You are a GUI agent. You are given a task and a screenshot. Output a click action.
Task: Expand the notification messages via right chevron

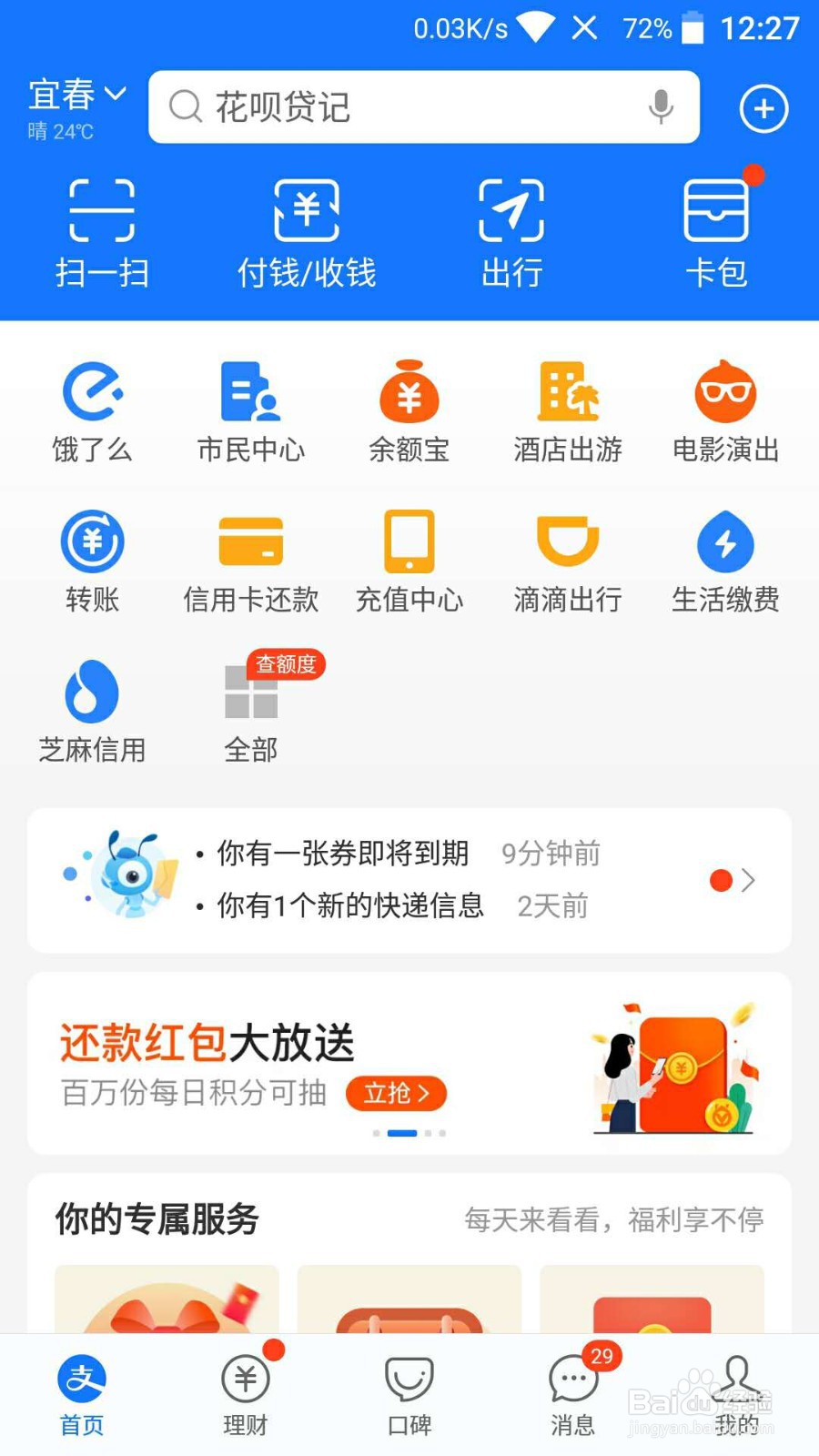[749, 880]
